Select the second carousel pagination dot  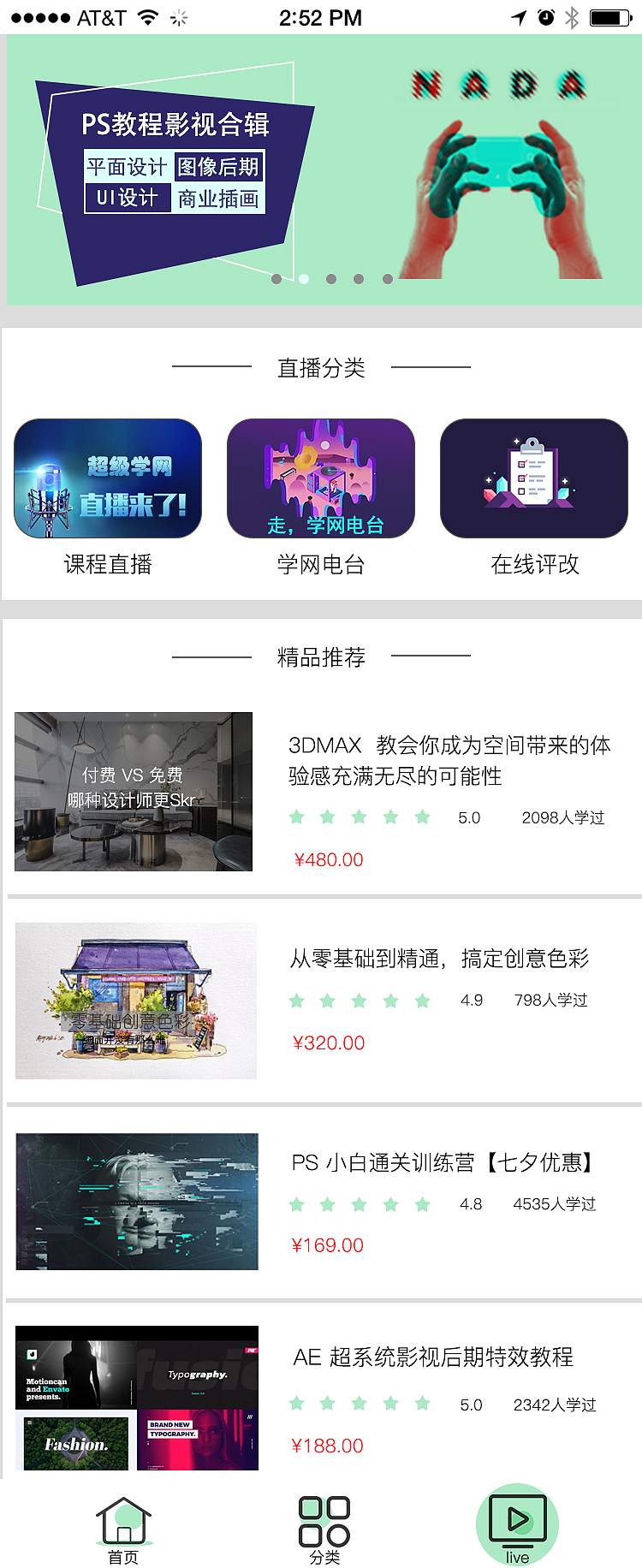304,278
